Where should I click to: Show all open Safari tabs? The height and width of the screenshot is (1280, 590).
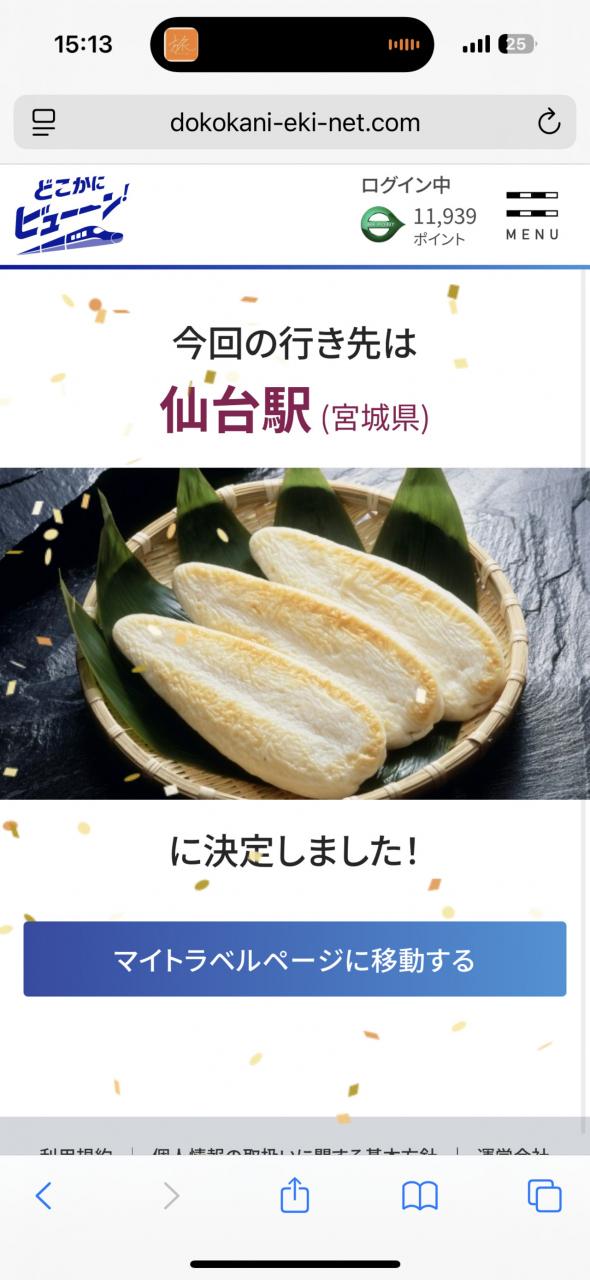(x=545, y=1195)
